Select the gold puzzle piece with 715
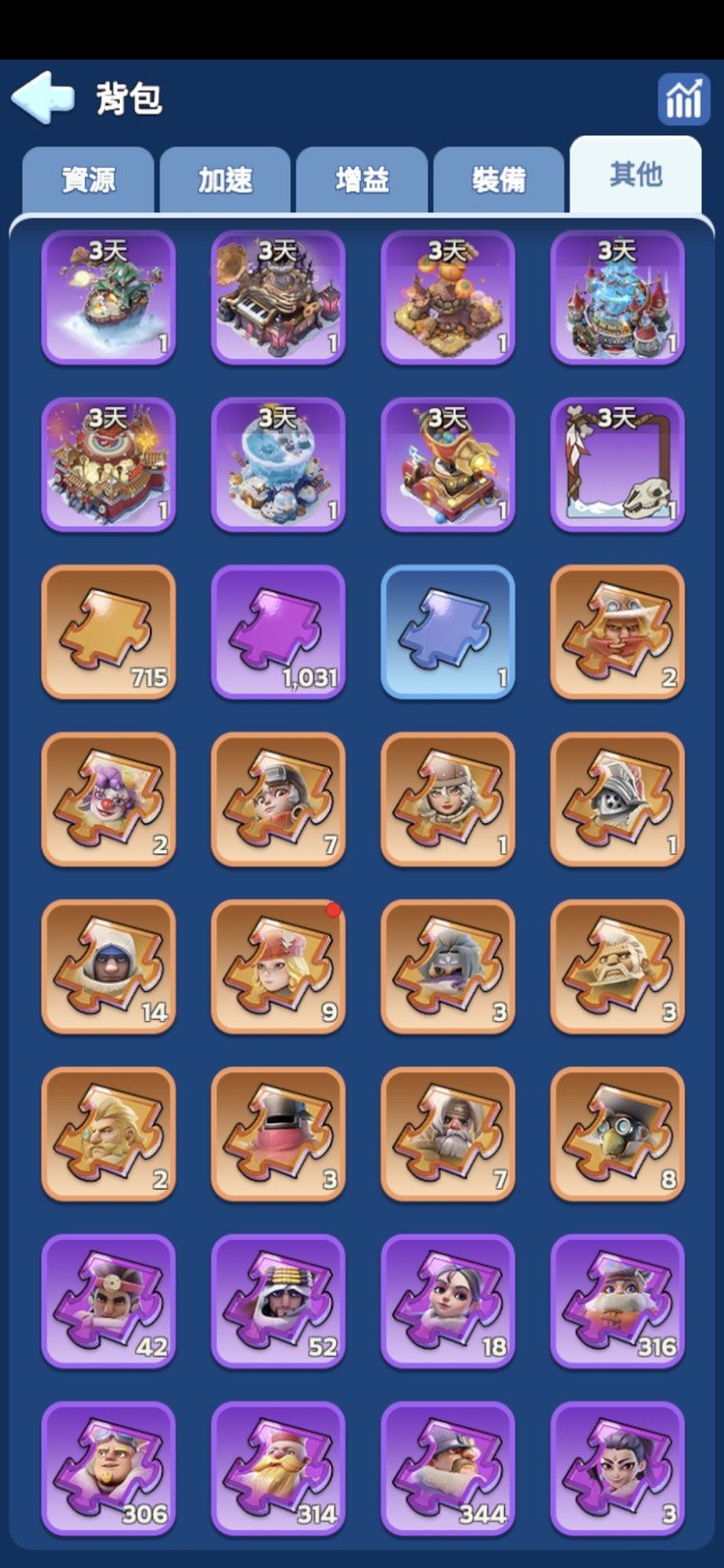 (x=108, y=632)
